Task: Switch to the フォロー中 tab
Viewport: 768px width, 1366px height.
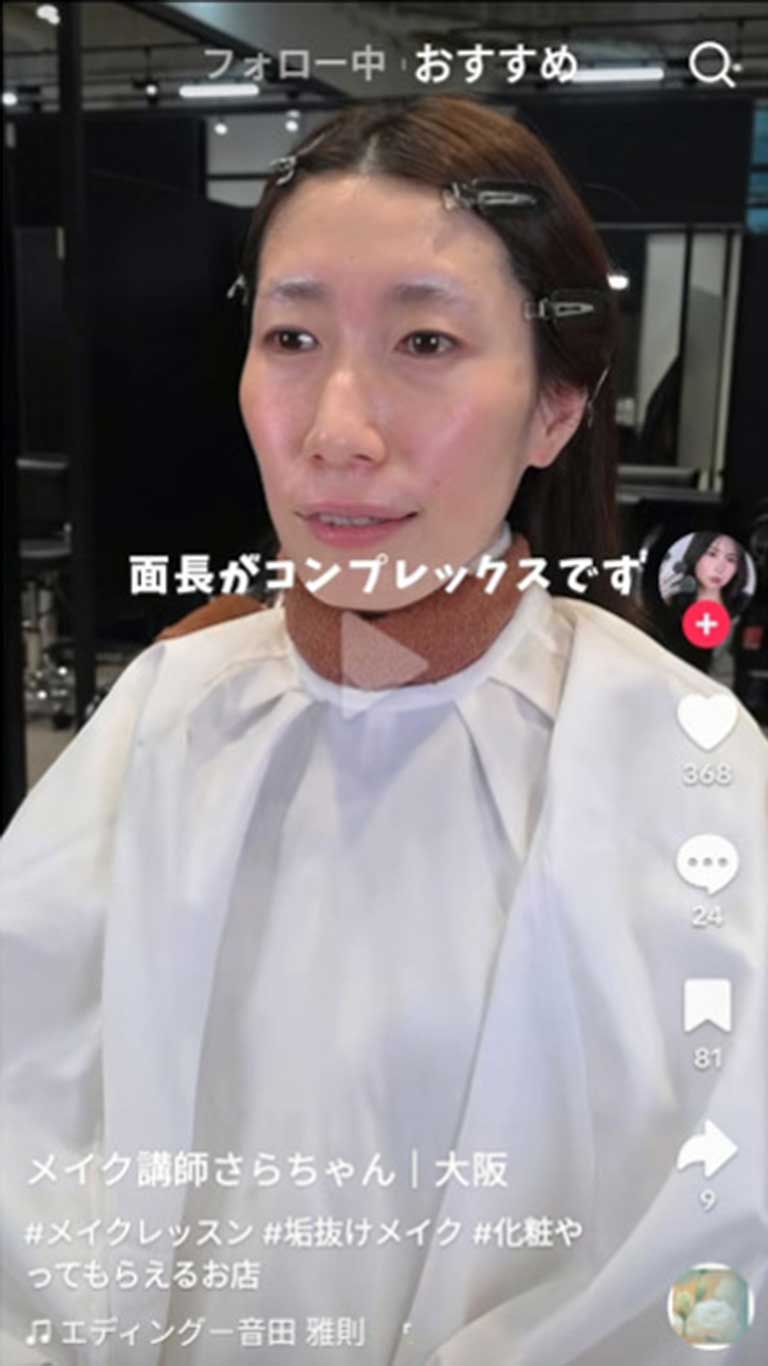Action: click(x=293, y=65)
